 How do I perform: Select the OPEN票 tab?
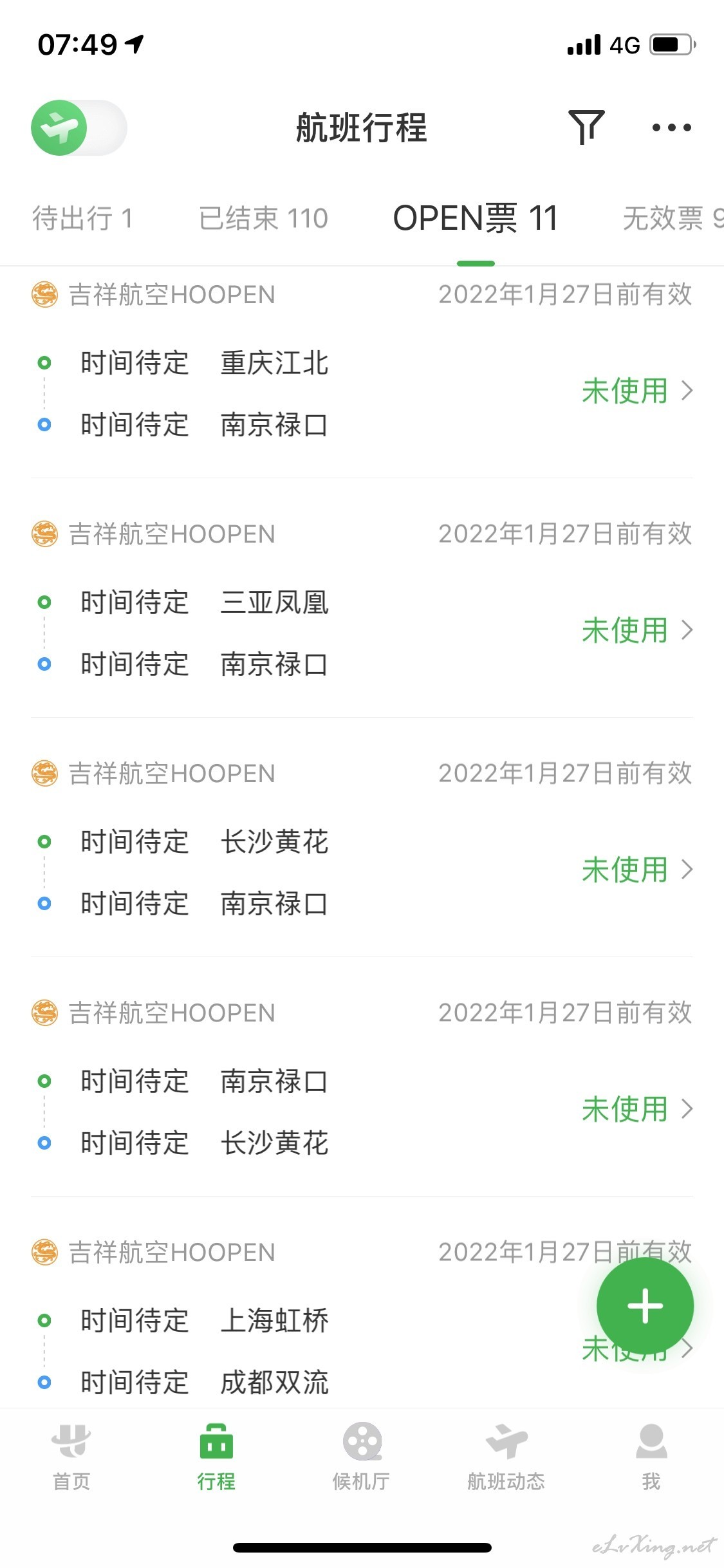point(475,218)
